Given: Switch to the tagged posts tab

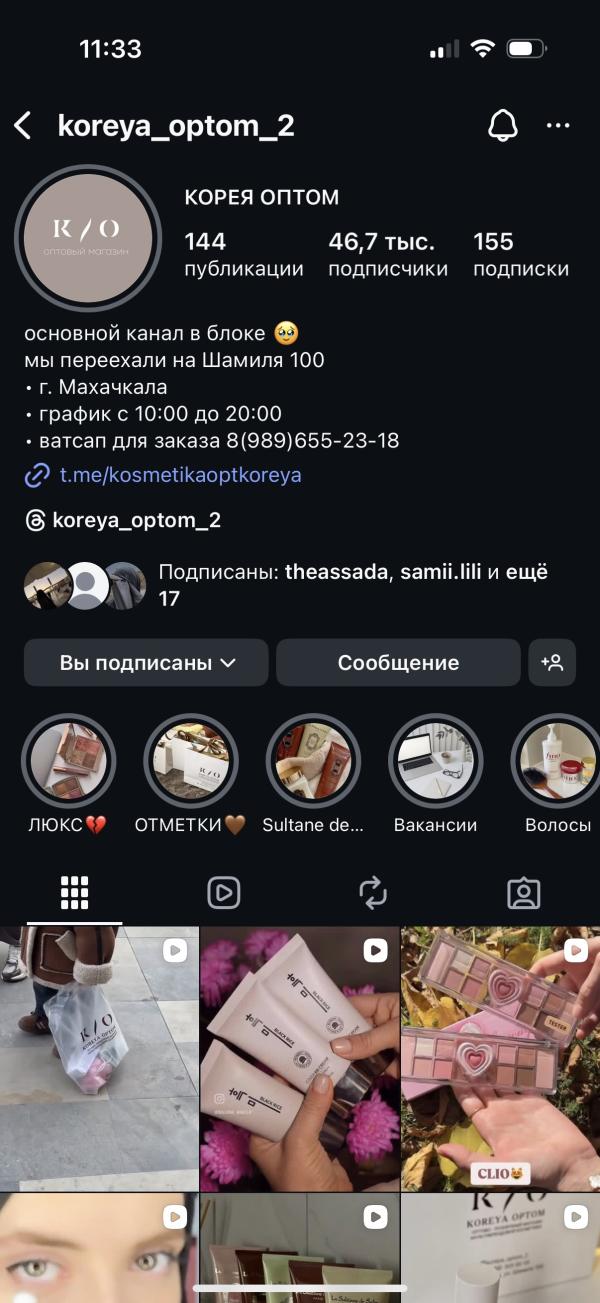Looking at the screenshot, I should 523,892.
